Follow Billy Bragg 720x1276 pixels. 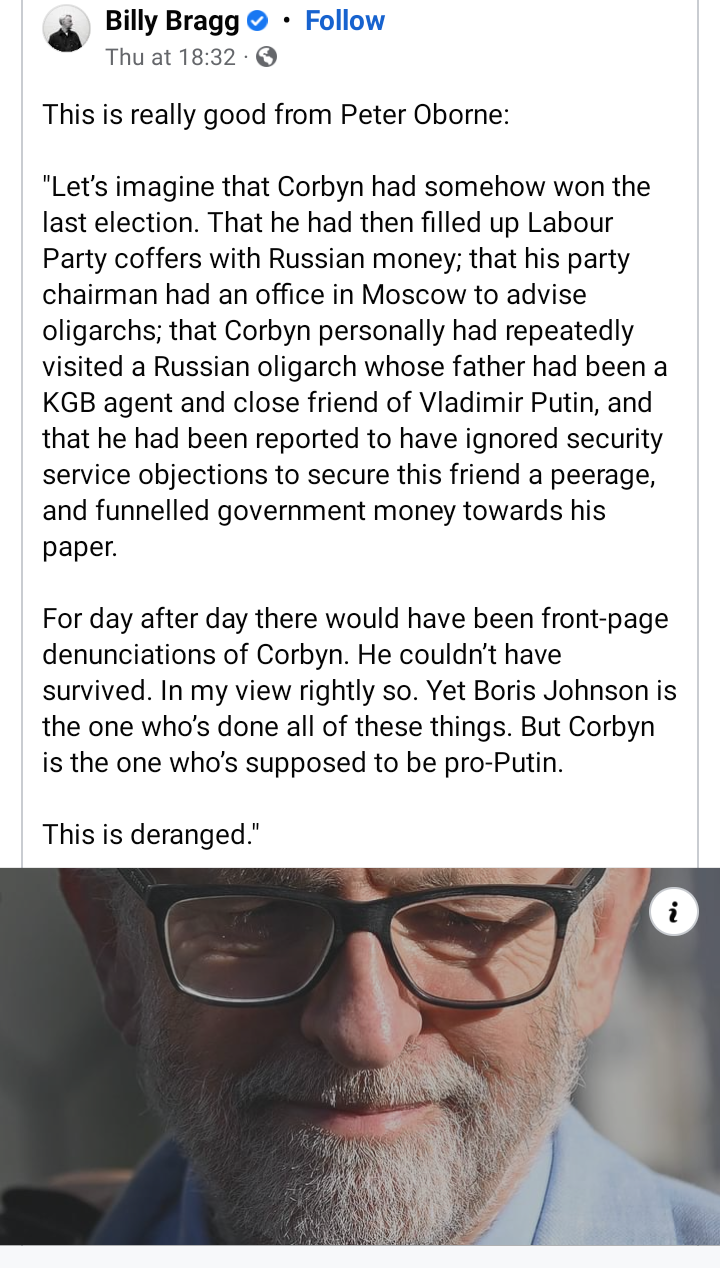344,21
